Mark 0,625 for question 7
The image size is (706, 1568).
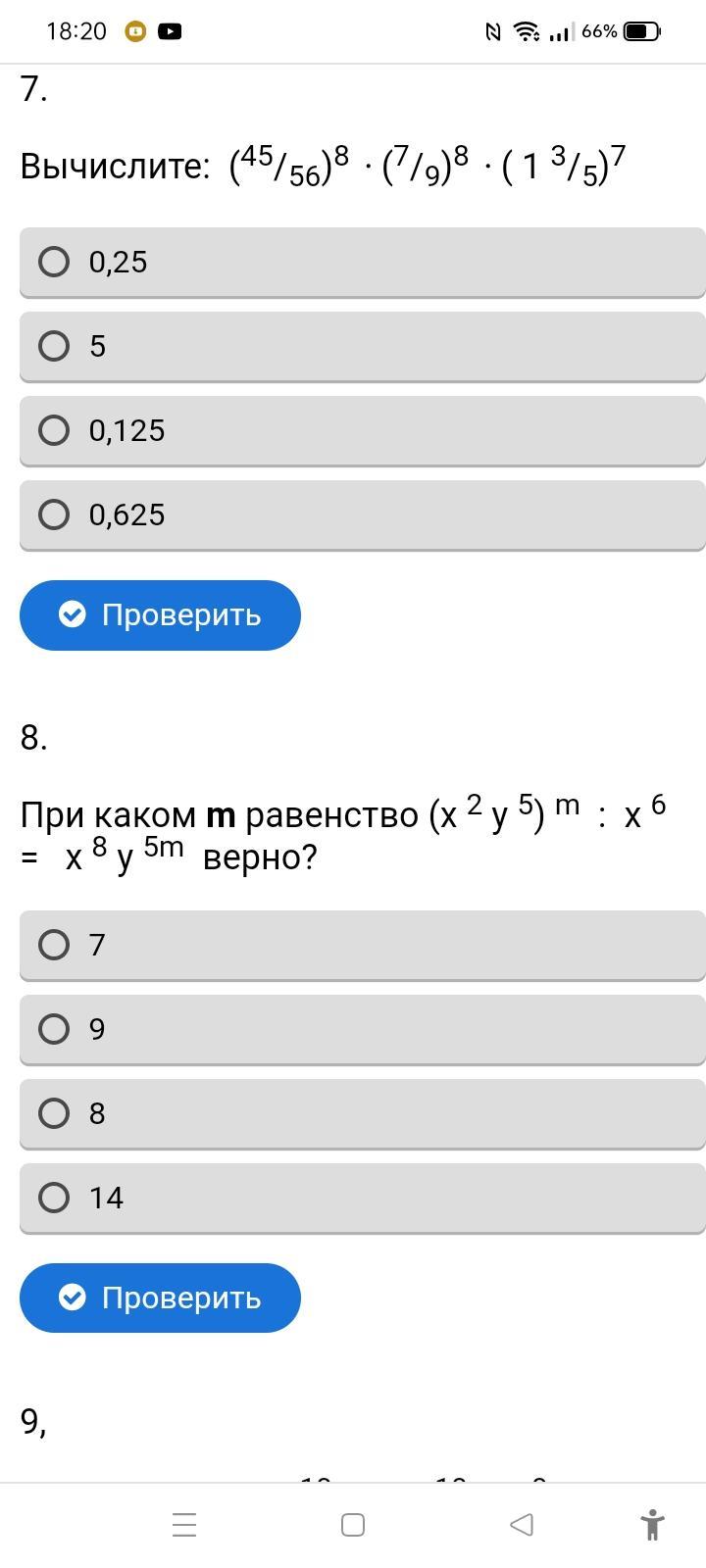[x=363, y=514]
